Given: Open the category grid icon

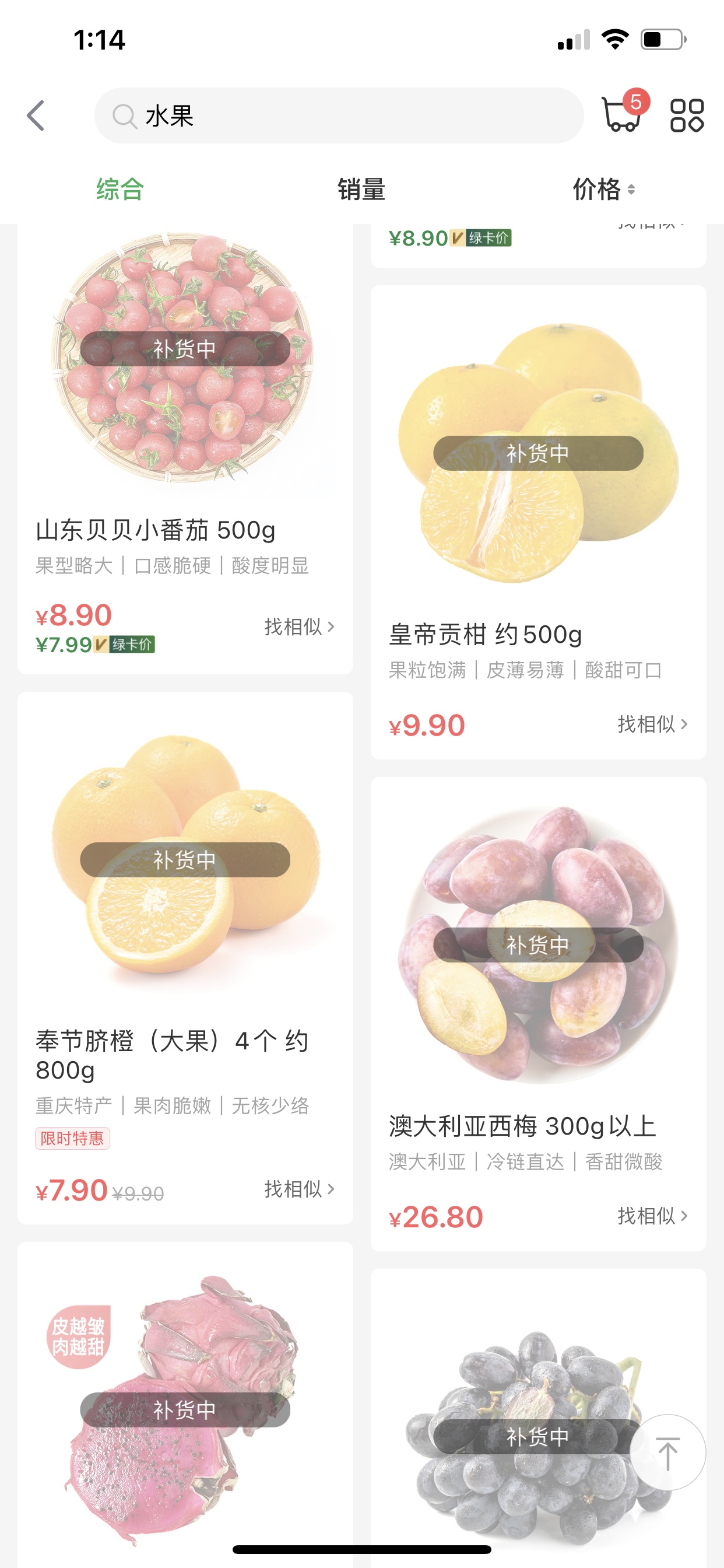Looking at the screenshot, I should click(686, 116).
